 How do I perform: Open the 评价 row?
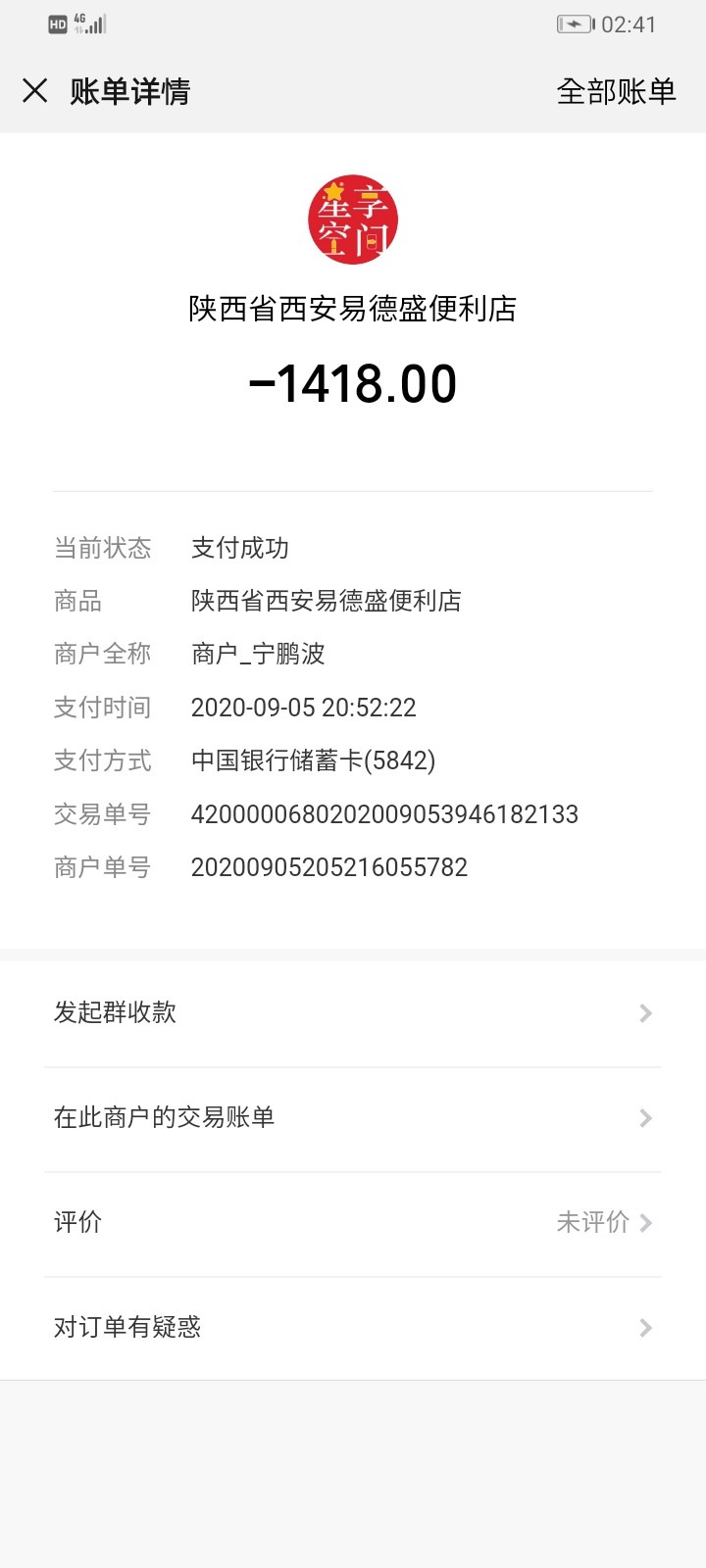coord(353,1222)
